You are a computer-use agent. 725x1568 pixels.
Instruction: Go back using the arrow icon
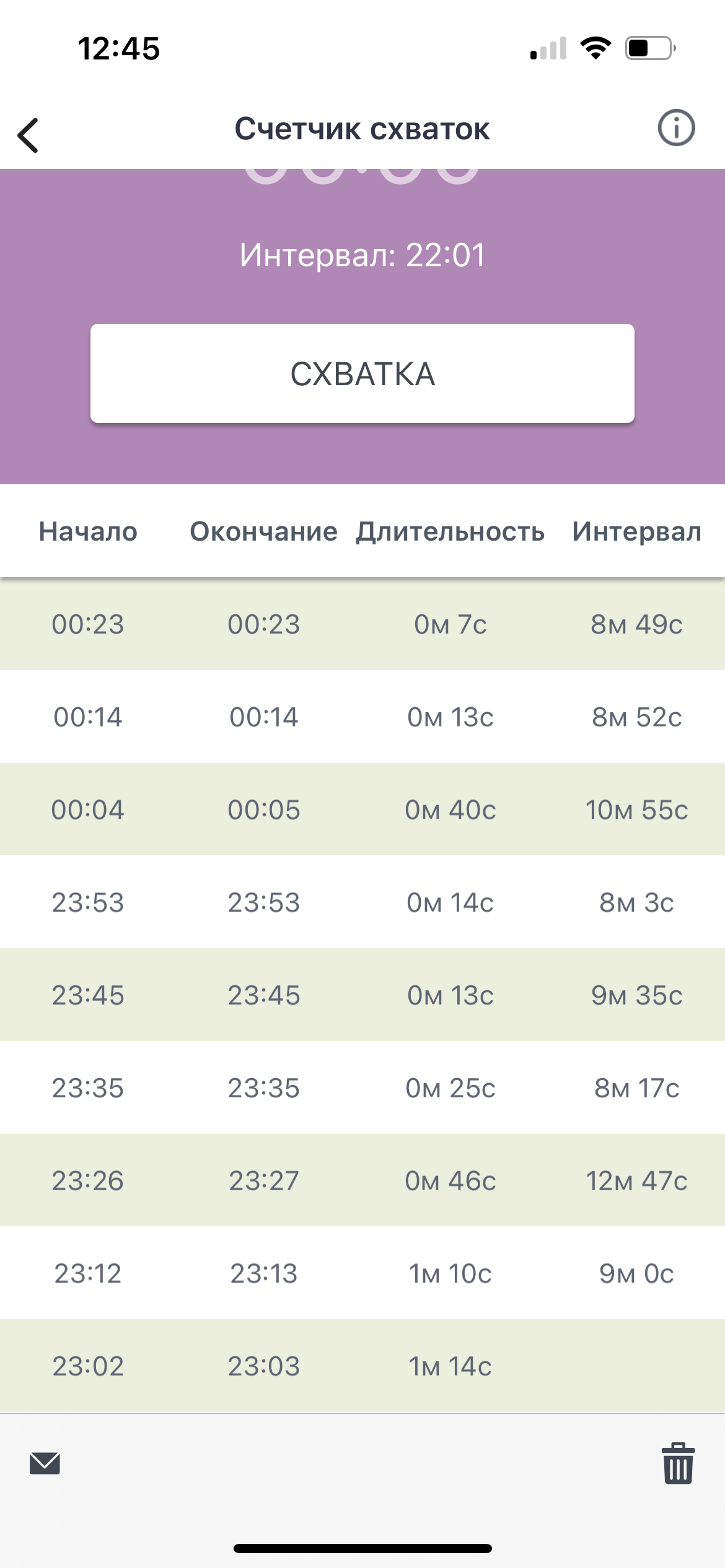28,134
